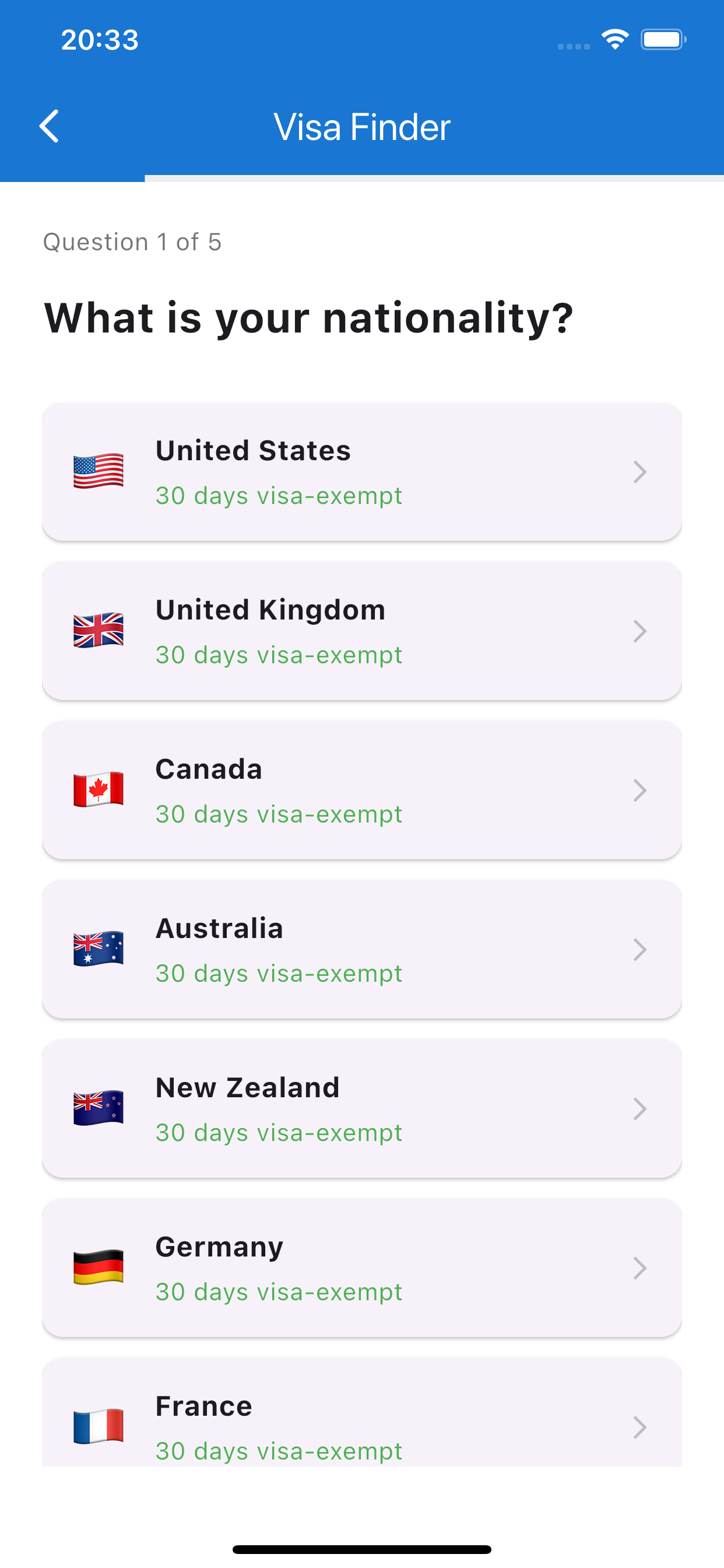Click the Canada flag icon
Image resolution: width=724 pixels, height=1568 pixels.
point(99,790)
